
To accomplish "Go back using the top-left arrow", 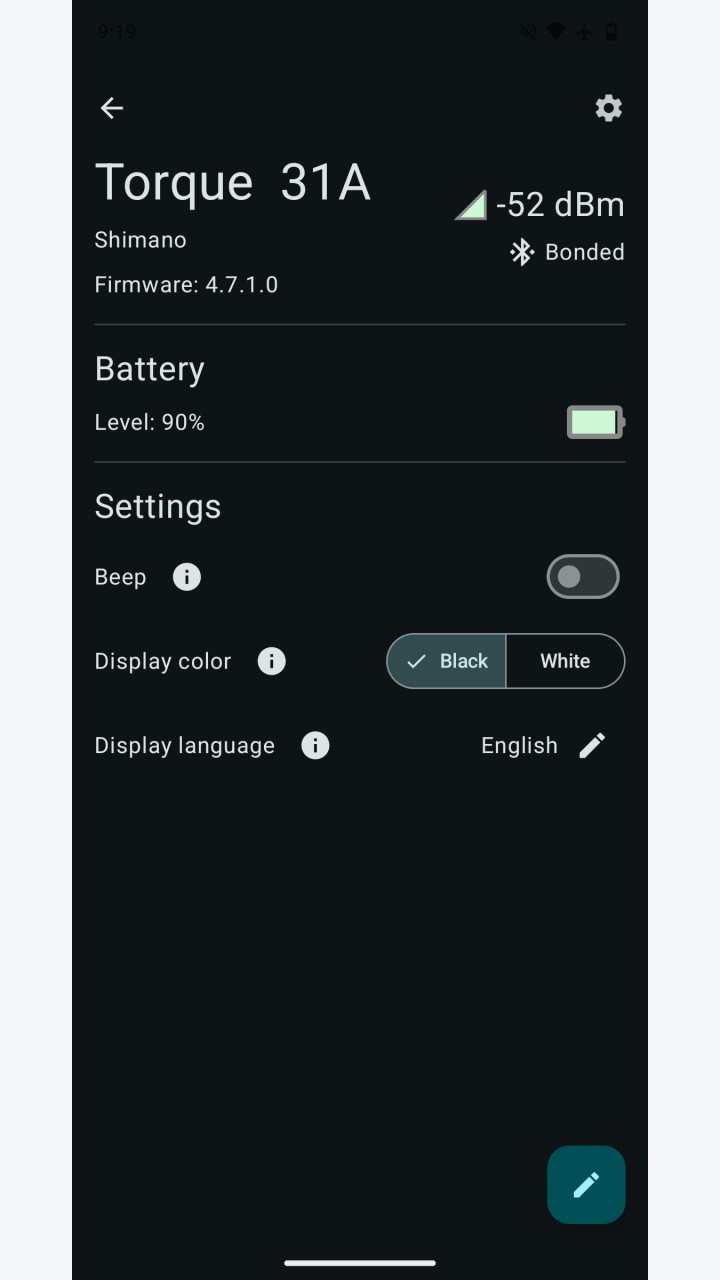I will coord(112,108).
